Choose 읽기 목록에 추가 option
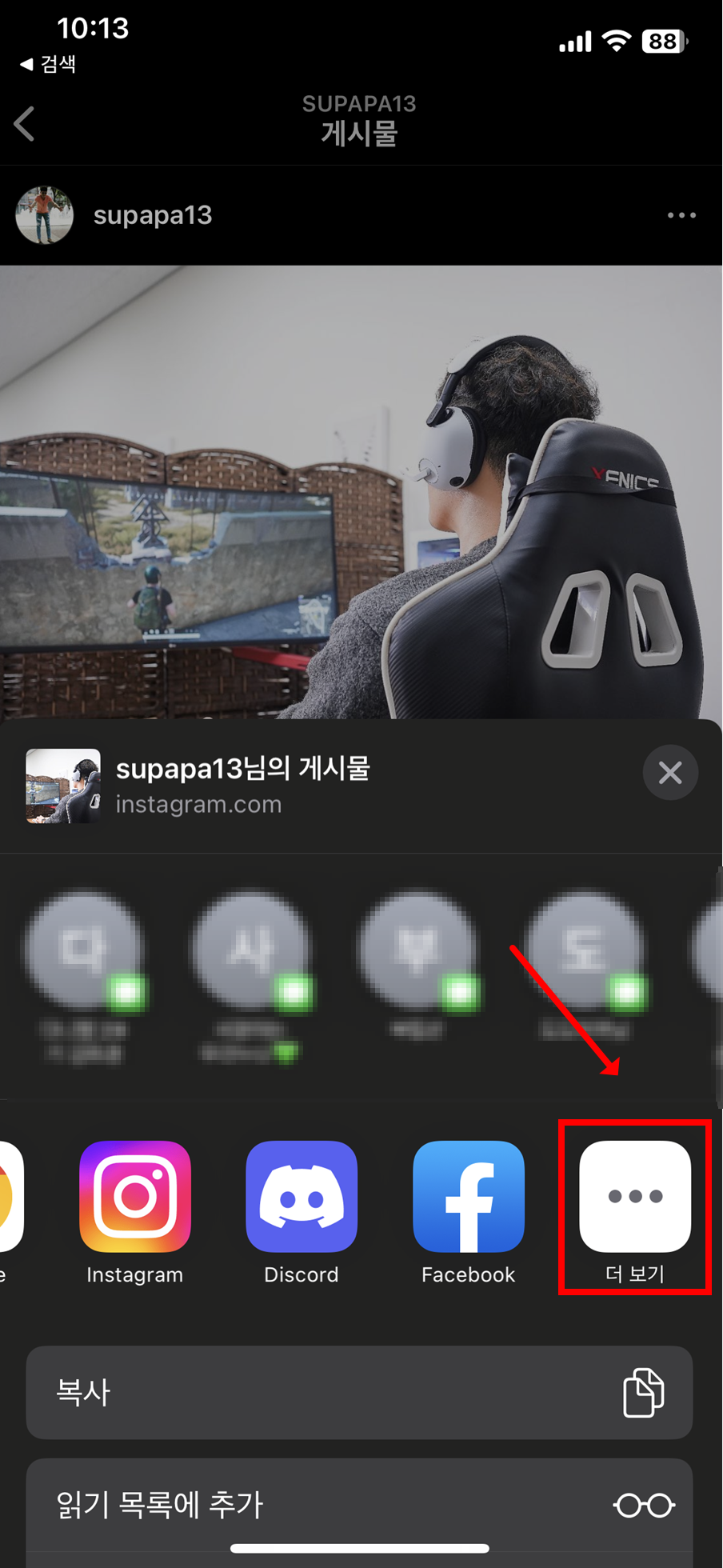The width and height of the screenshot is (723, 1568). coord(359,1505)
